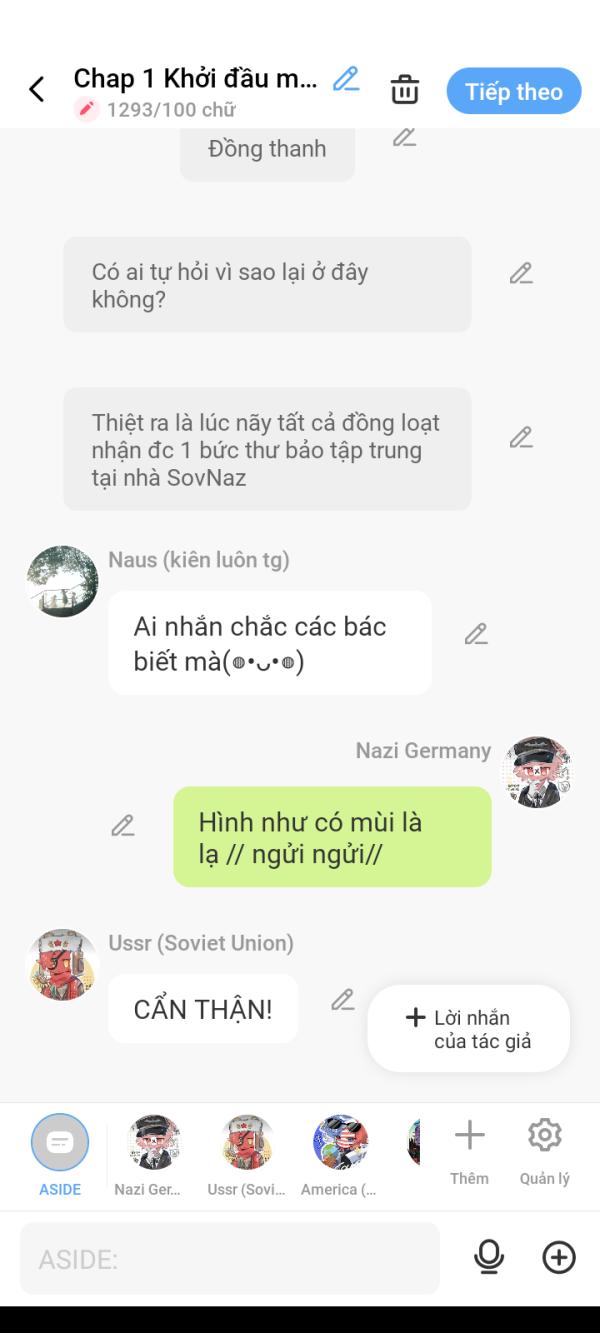Tap the microphone icon for voice input
This screenshot has width=600, height=1333.
[489, 1257]
